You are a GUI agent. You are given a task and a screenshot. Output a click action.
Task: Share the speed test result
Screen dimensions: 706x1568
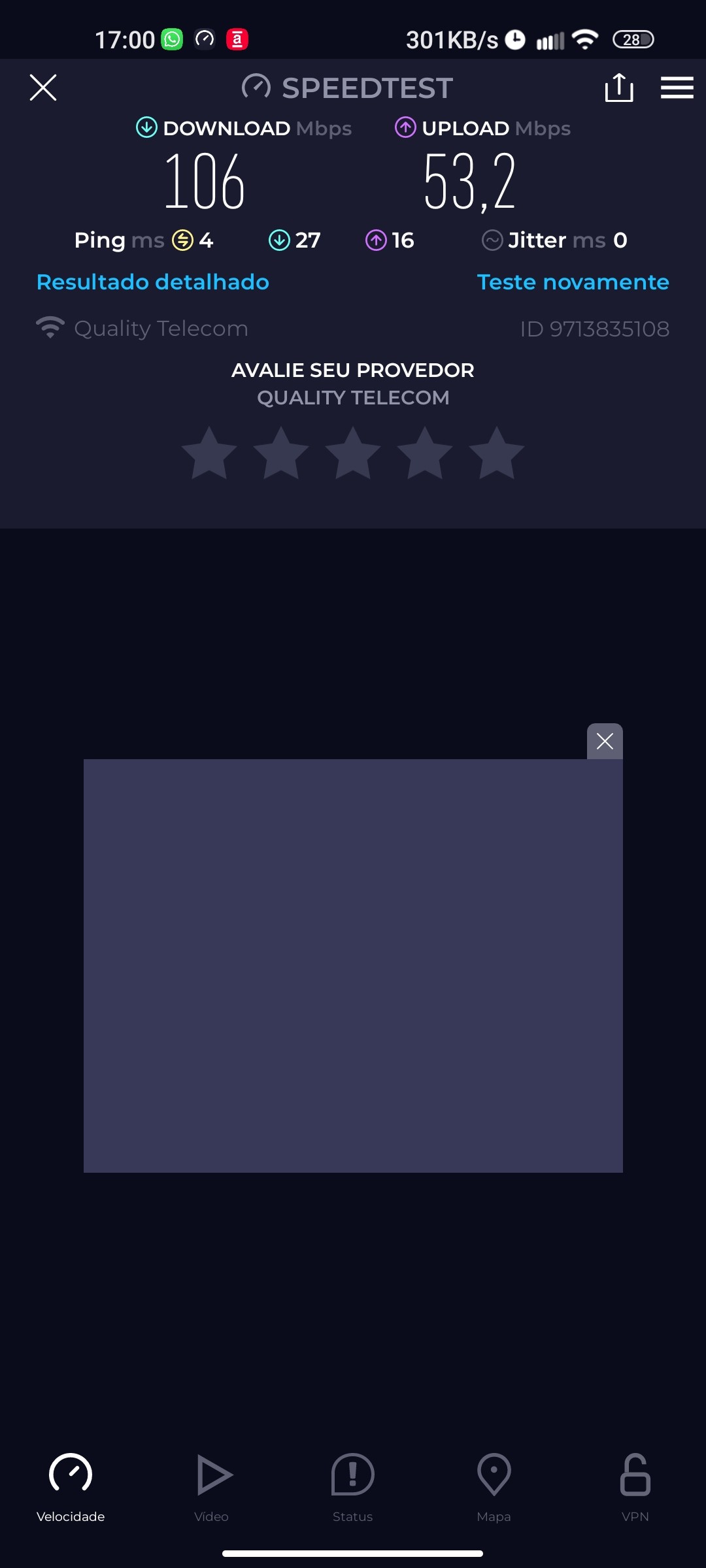618,88
